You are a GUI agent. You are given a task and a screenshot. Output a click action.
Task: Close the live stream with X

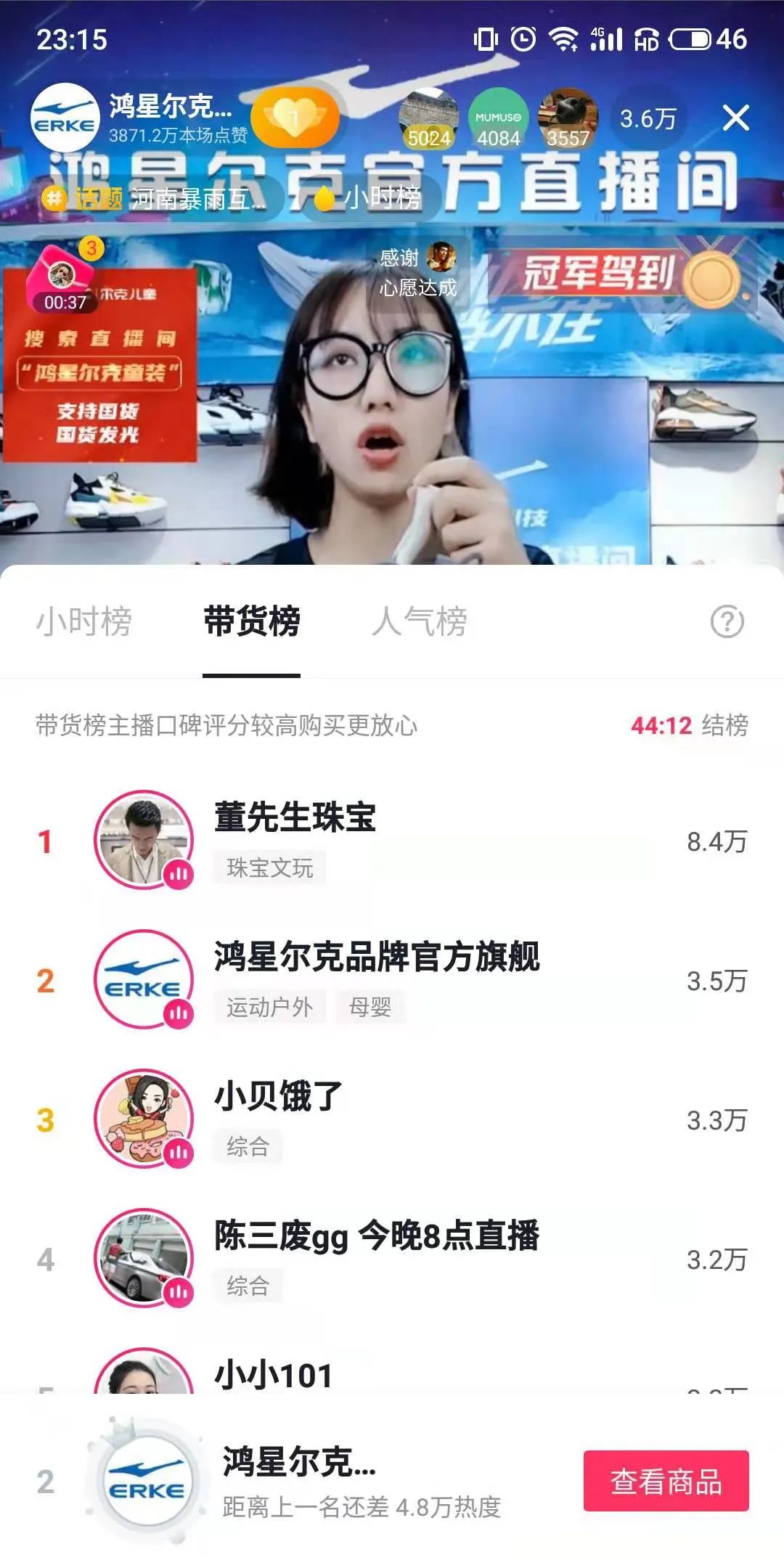click(x=735, y=118)
